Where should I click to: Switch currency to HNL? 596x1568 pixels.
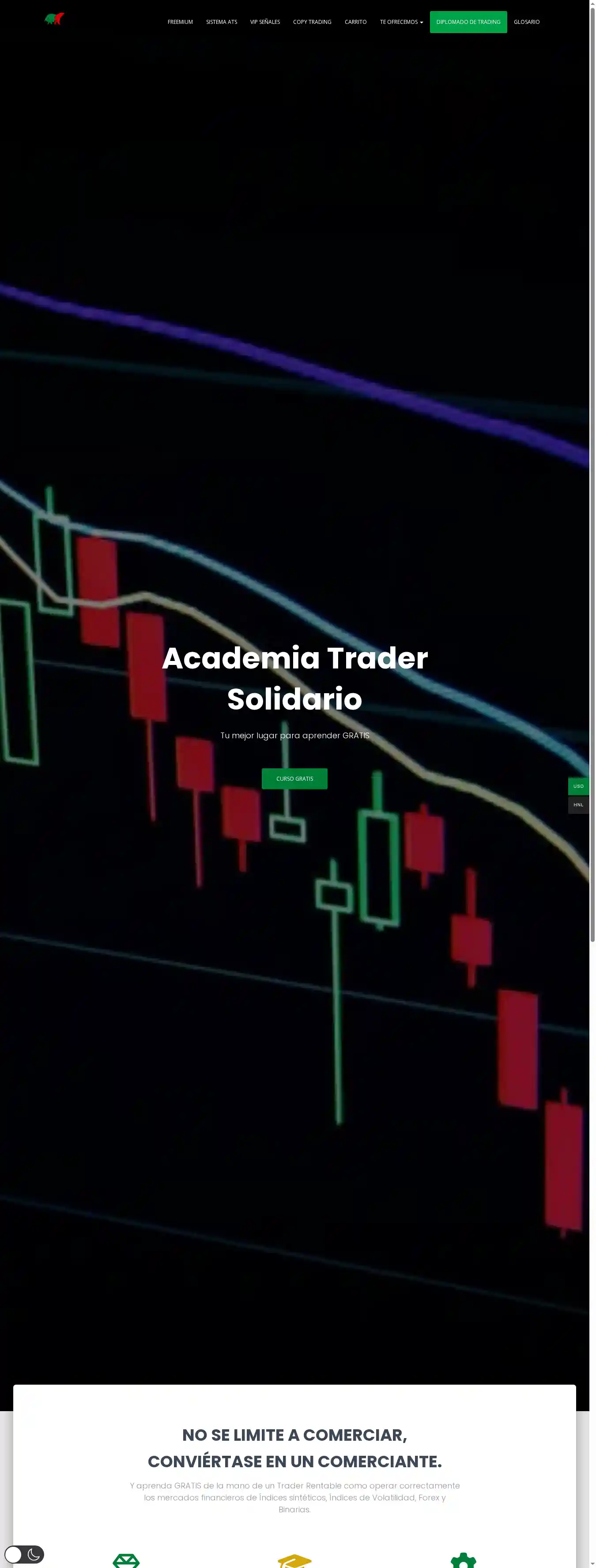(578, 805)
